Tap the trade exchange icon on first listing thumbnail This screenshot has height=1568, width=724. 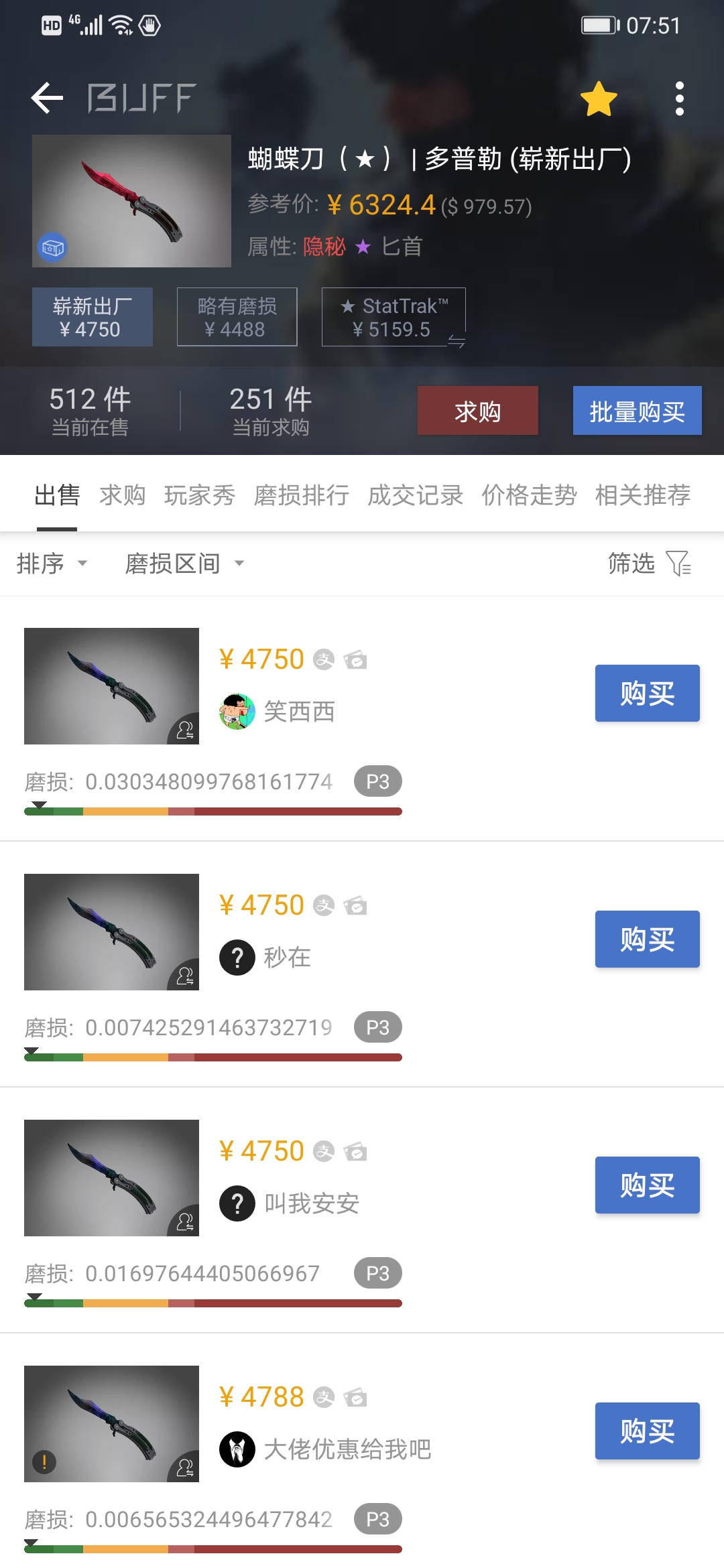point(186,731)
